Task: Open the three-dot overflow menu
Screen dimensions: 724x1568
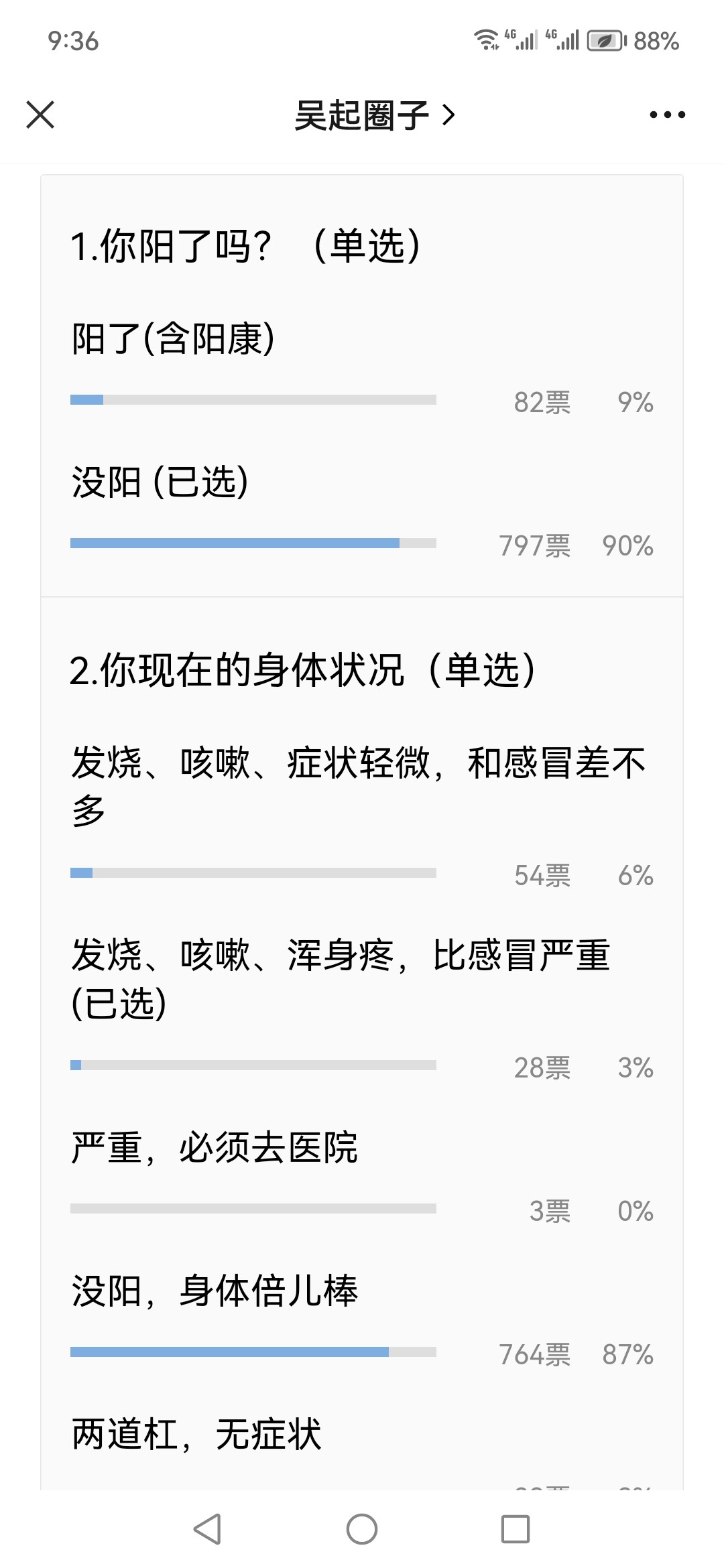Action: 667,115
